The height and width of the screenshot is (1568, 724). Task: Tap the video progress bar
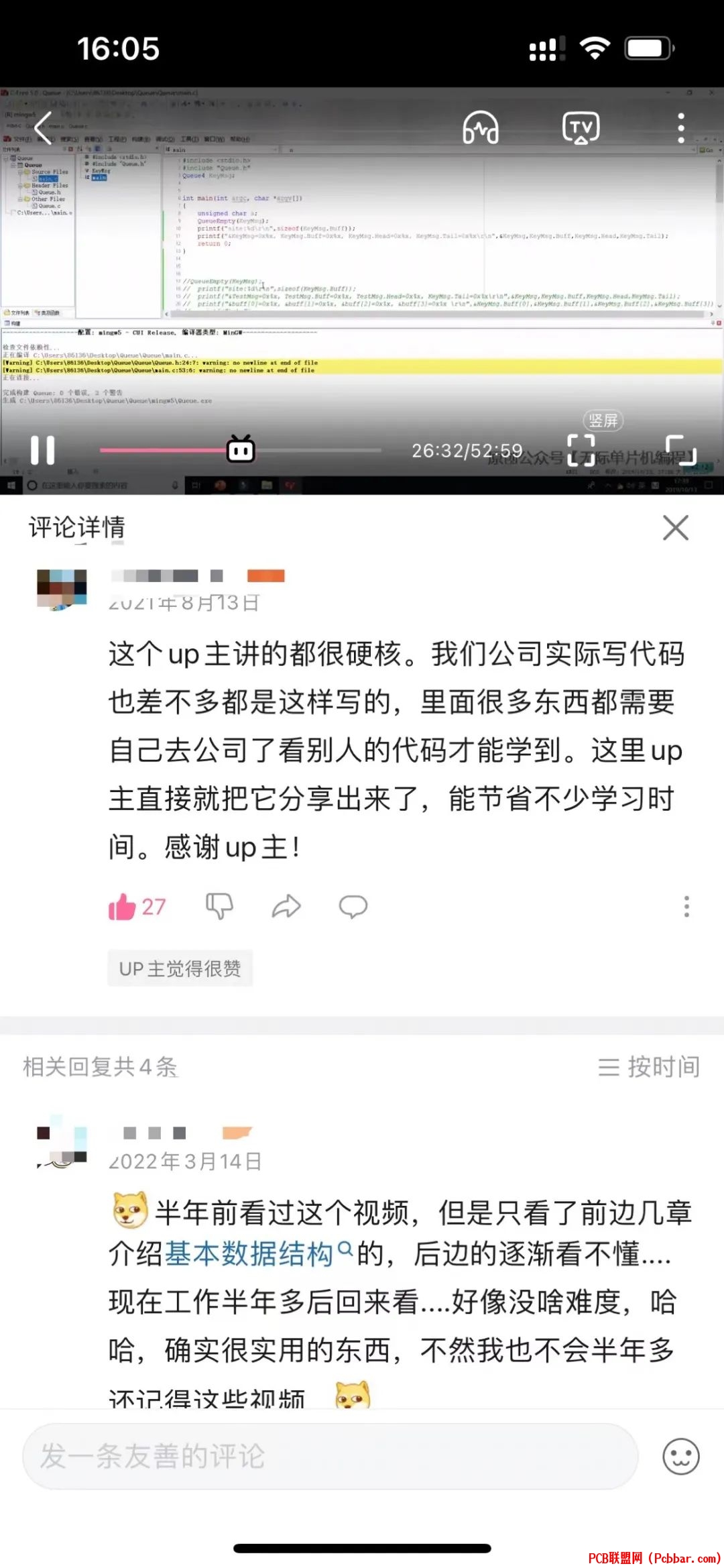click(308, 450)
